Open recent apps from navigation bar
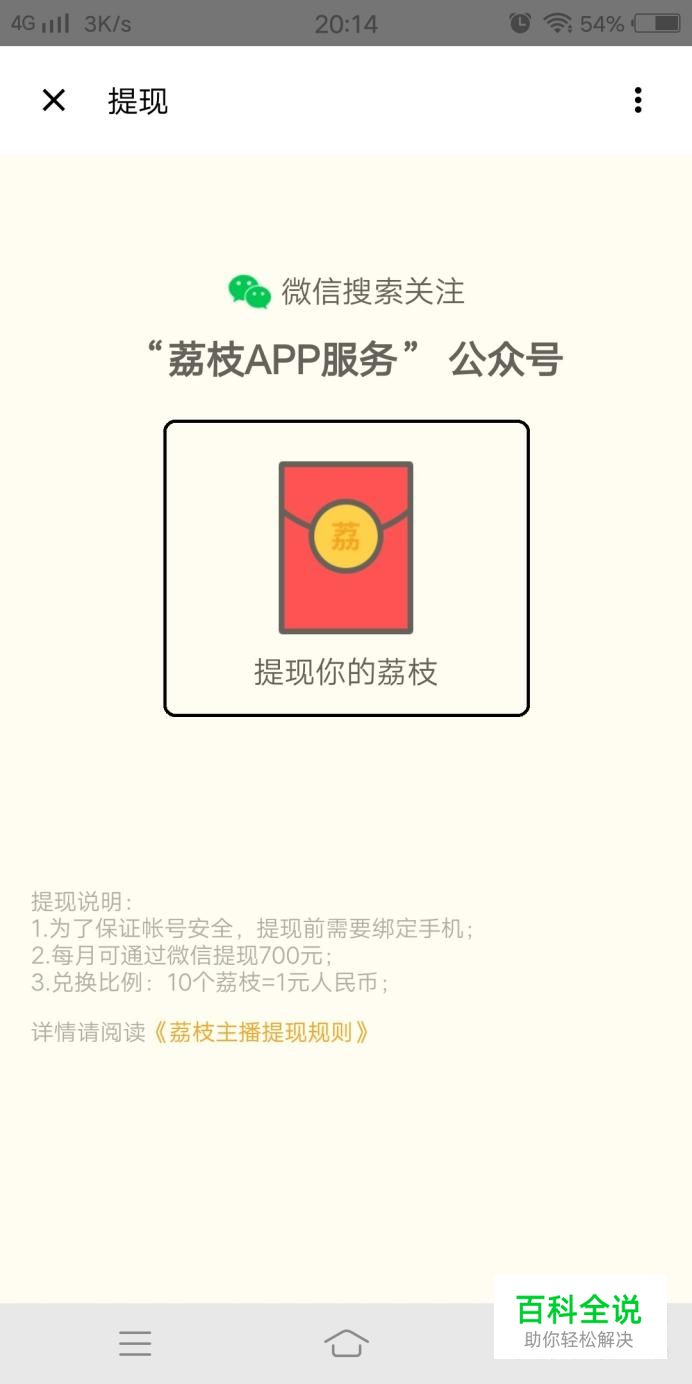Viewport: 692px width, 1384px height. point(135,1343)
